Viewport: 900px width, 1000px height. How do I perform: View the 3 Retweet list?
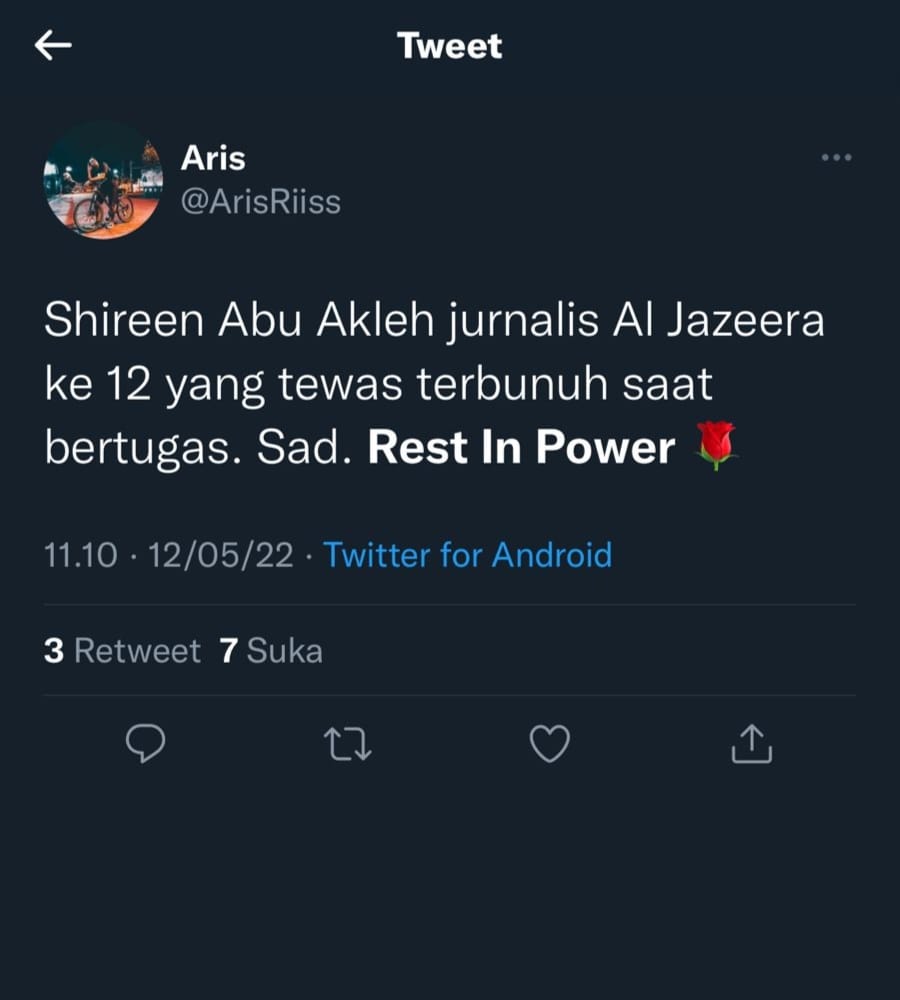point(123,651)
